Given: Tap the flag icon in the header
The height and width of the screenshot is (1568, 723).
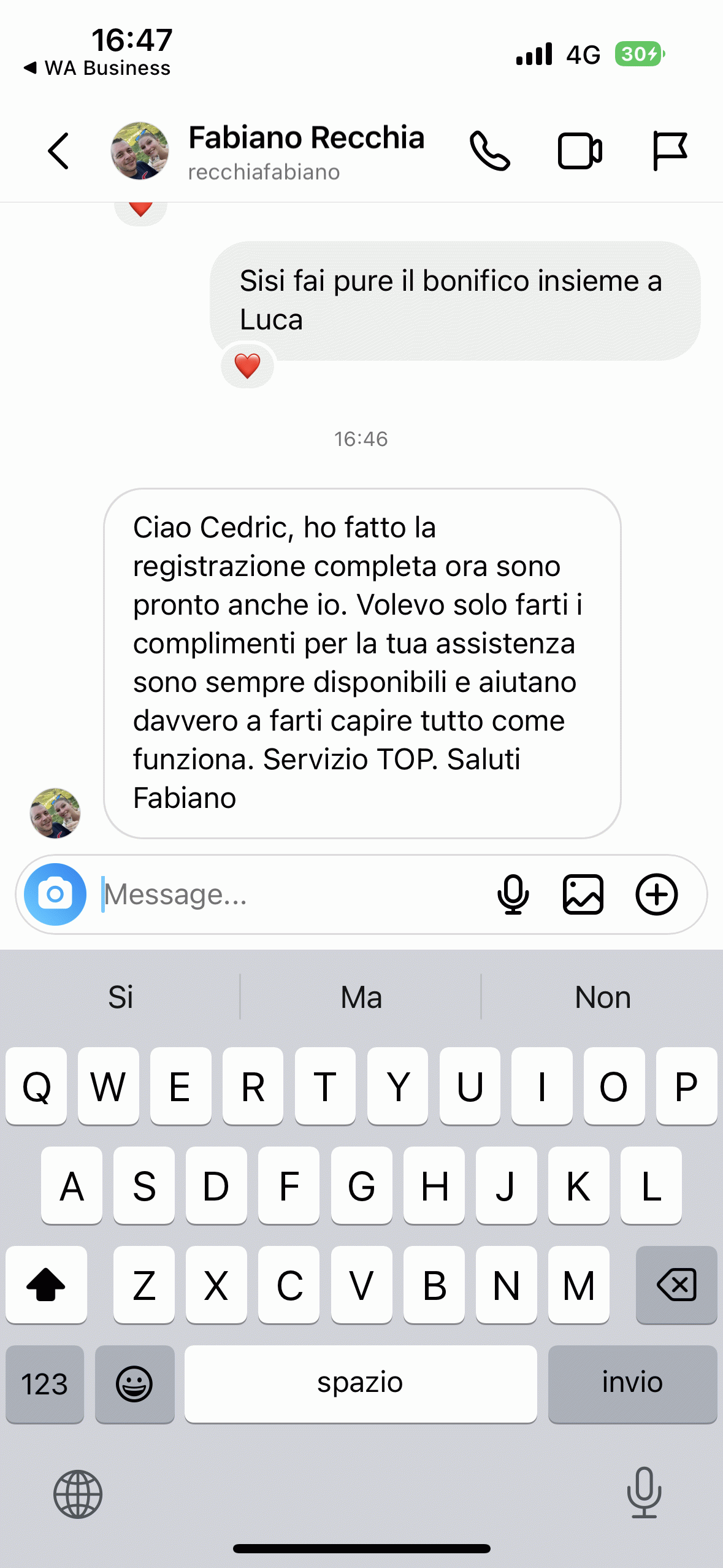Looking at the screenshot, I should pos(669,151).
